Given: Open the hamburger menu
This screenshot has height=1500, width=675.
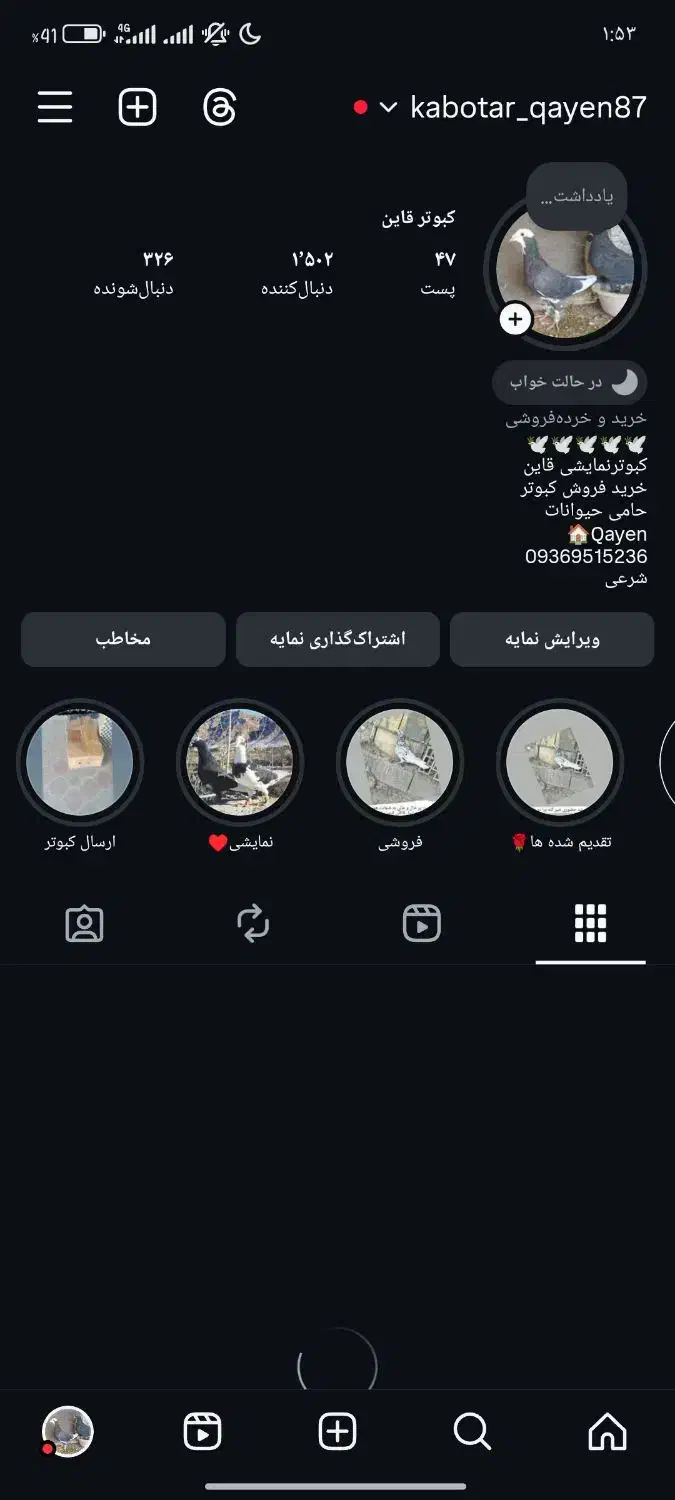Looking at the screenshot, I should click(55, 107).
